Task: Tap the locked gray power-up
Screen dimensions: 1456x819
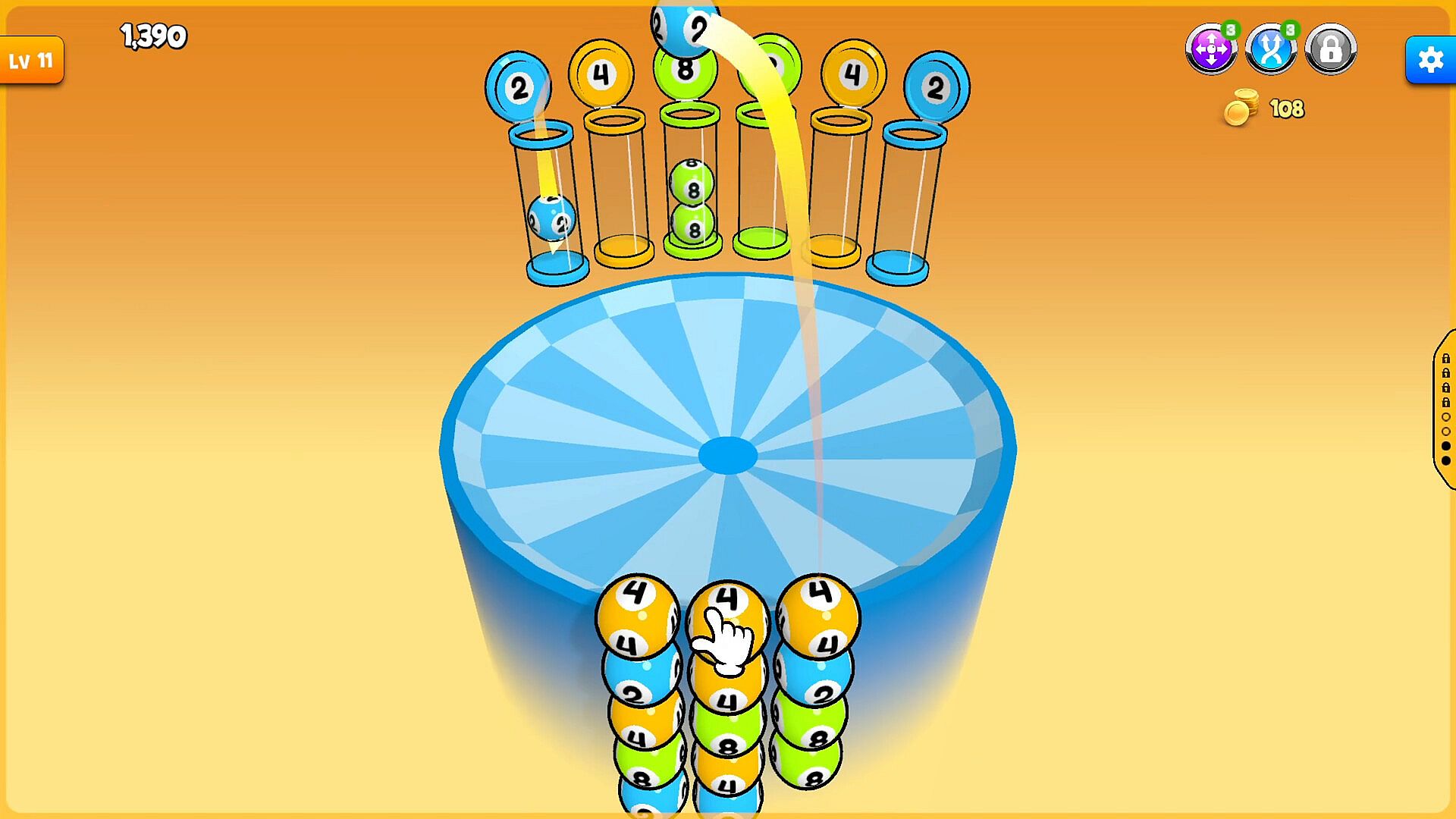Action: point(1330,50)
